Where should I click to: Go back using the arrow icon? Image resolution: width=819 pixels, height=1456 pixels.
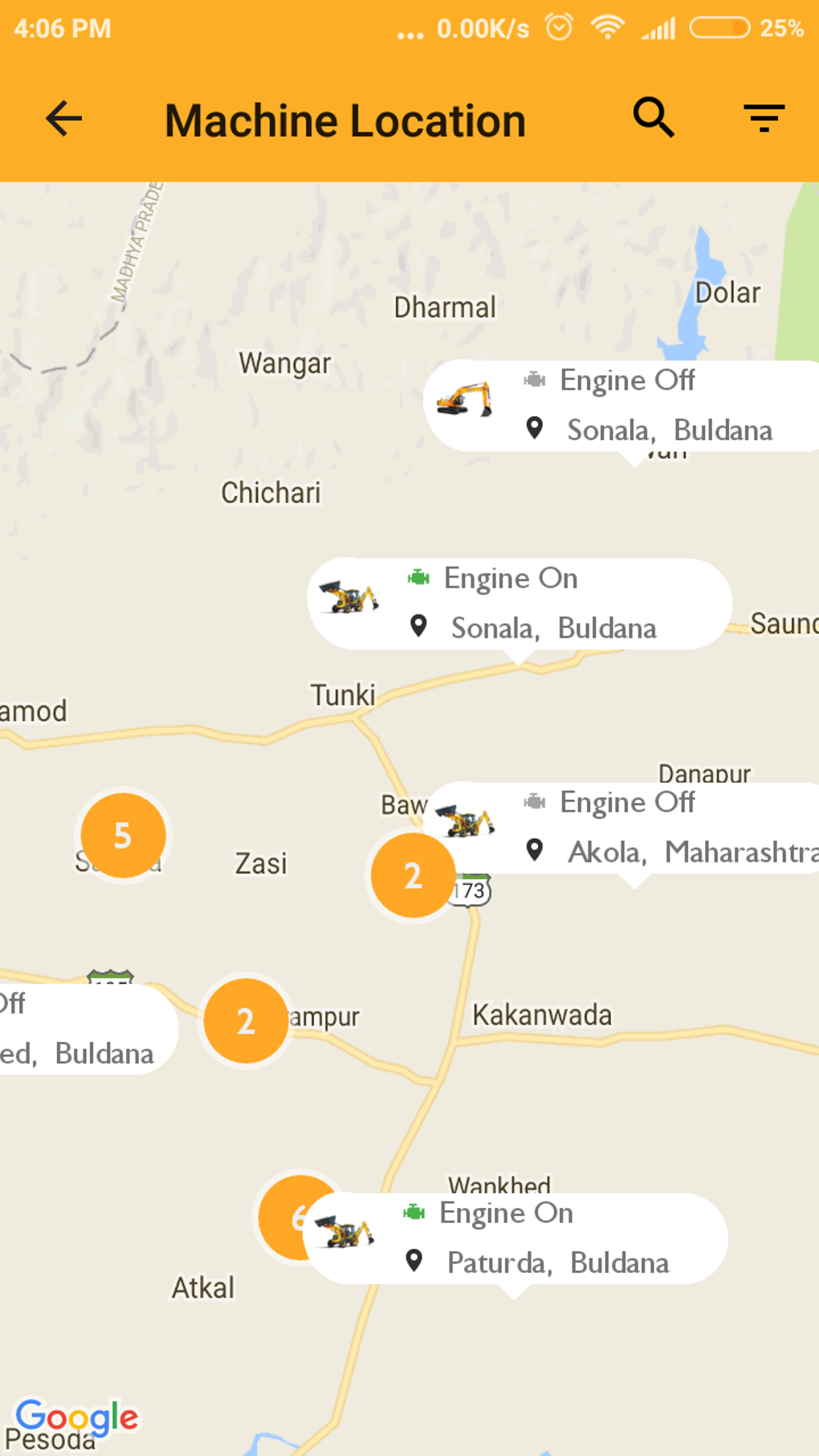[64, 120]
